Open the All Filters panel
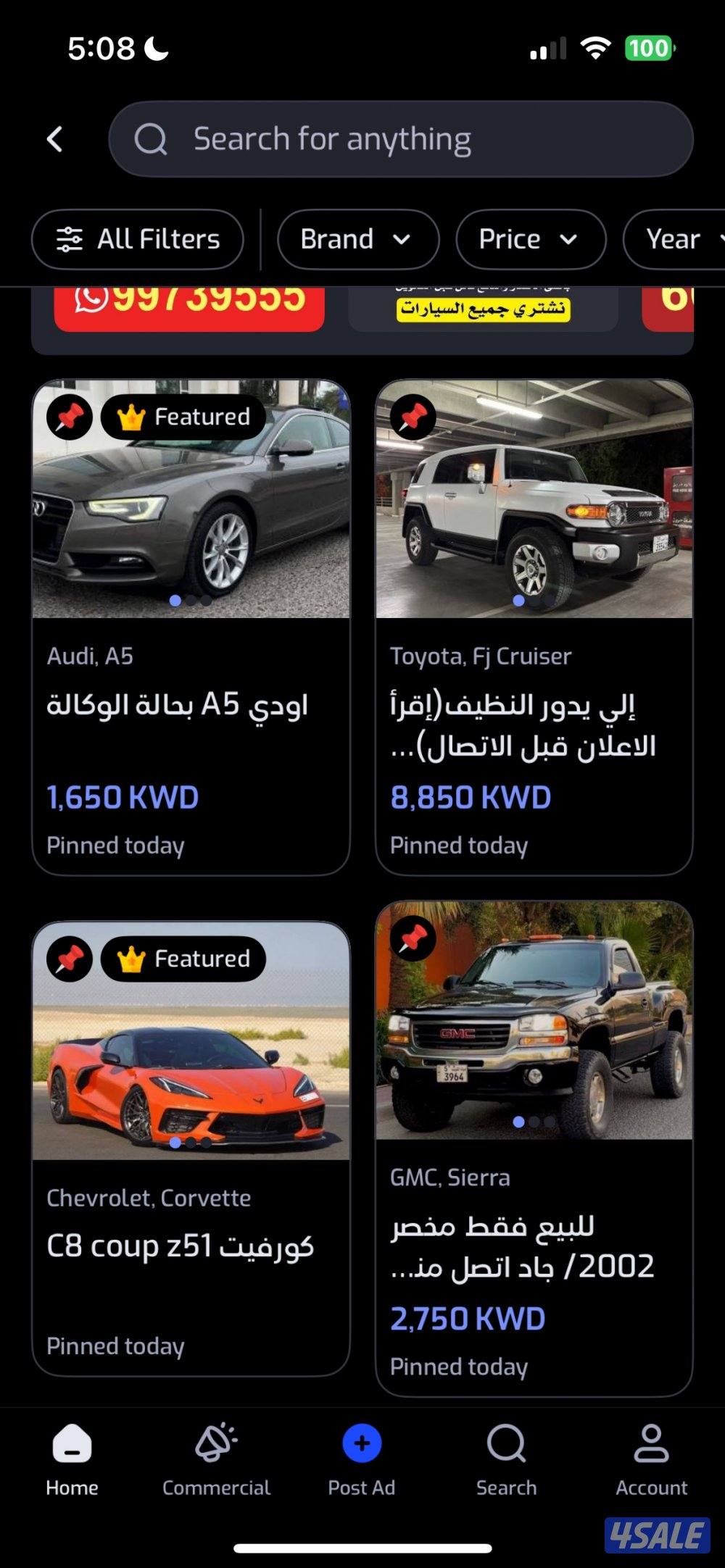Screen dimensions: 725x1568 [x=138, y=239]
